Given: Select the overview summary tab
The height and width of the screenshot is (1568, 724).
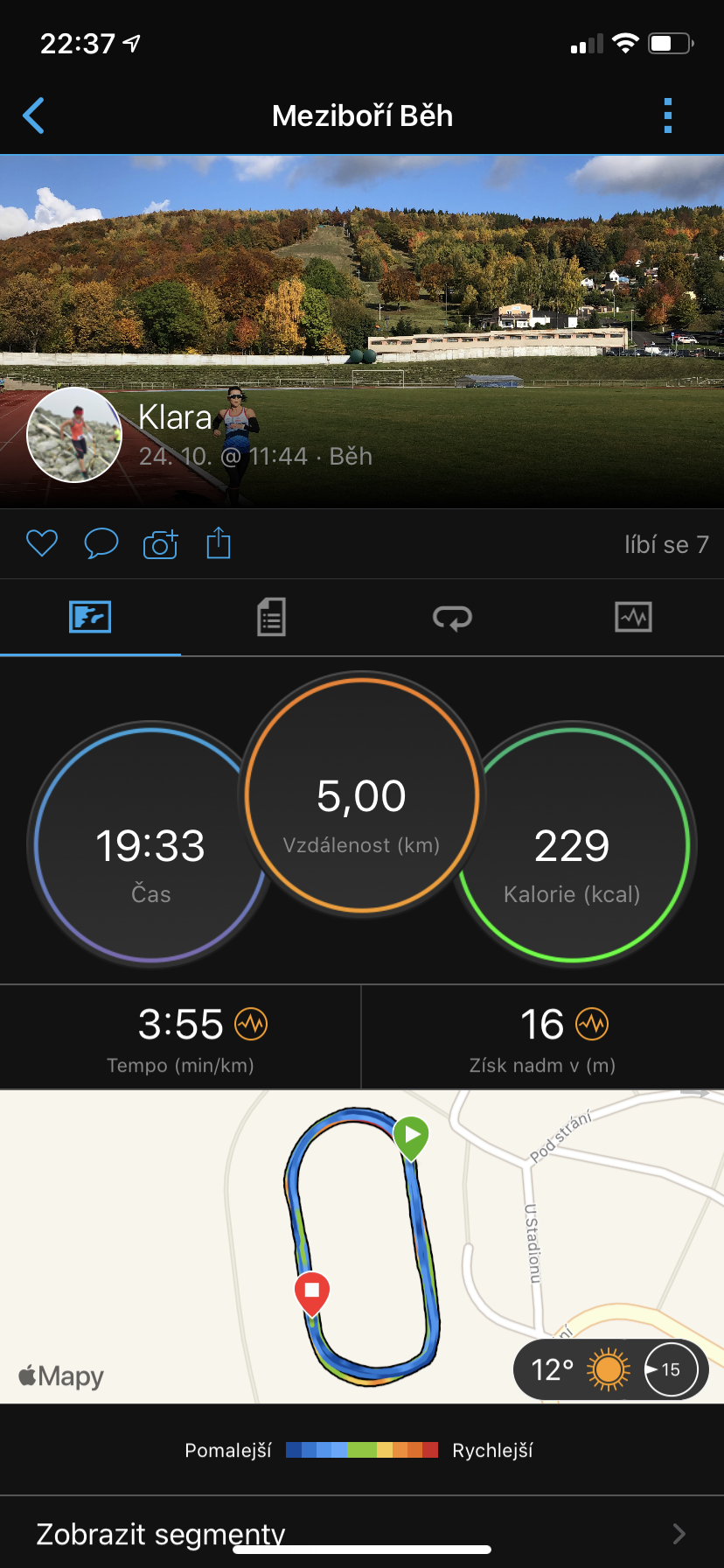Looking at the screenshot, I should (90, 617).
